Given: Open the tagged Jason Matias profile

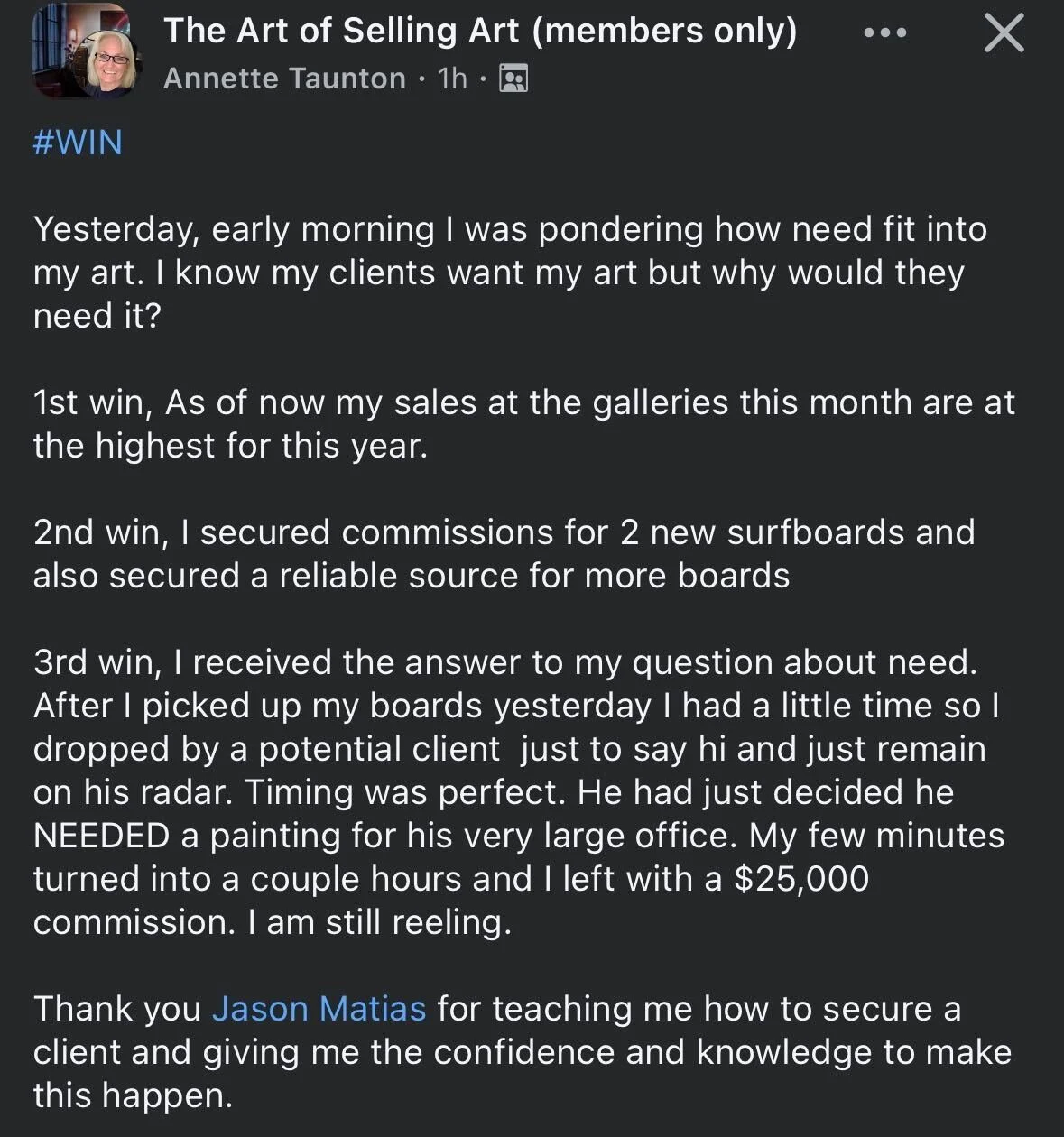Looking at the screenshot, I should (x=318, y=1008).
